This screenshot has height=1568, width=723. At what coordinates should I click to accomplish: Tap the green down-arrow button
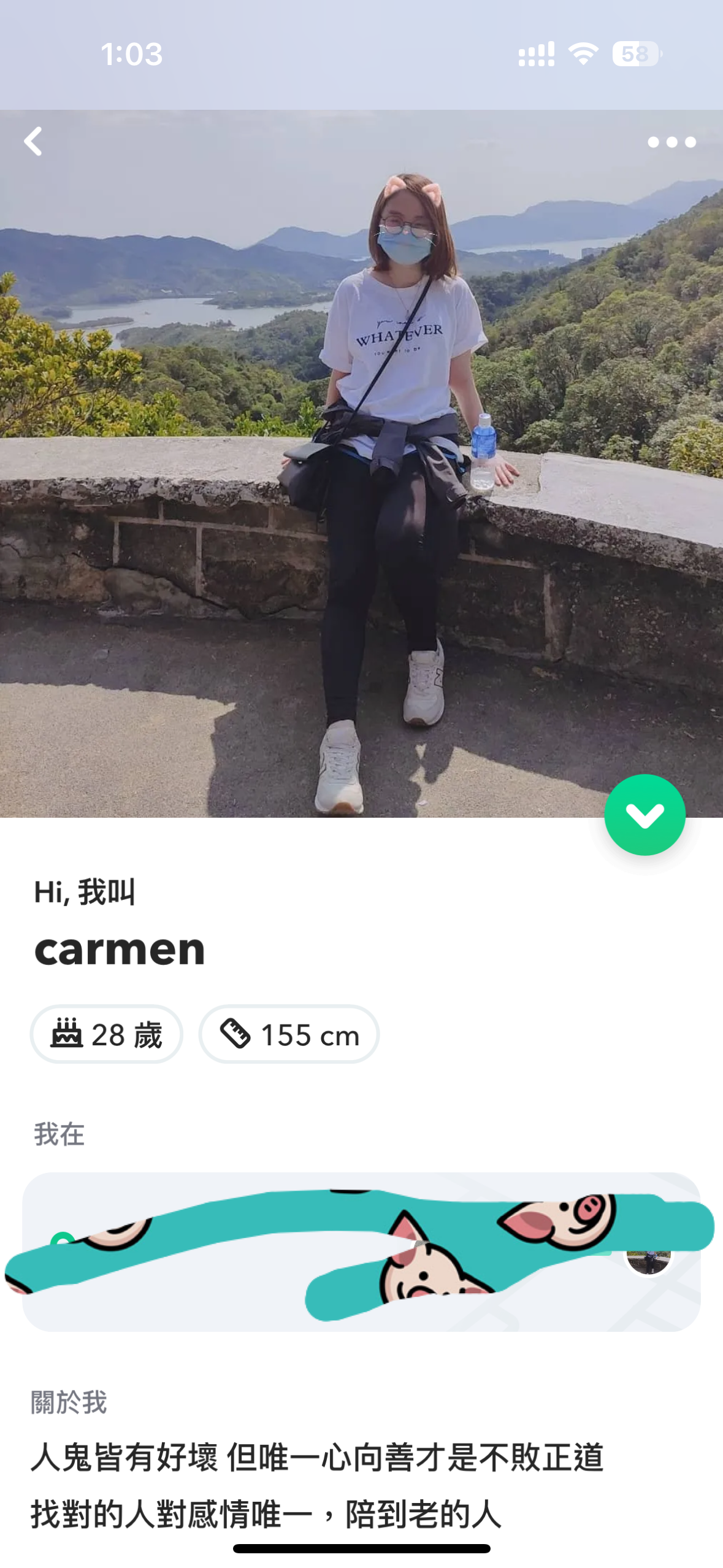[644, 814]
